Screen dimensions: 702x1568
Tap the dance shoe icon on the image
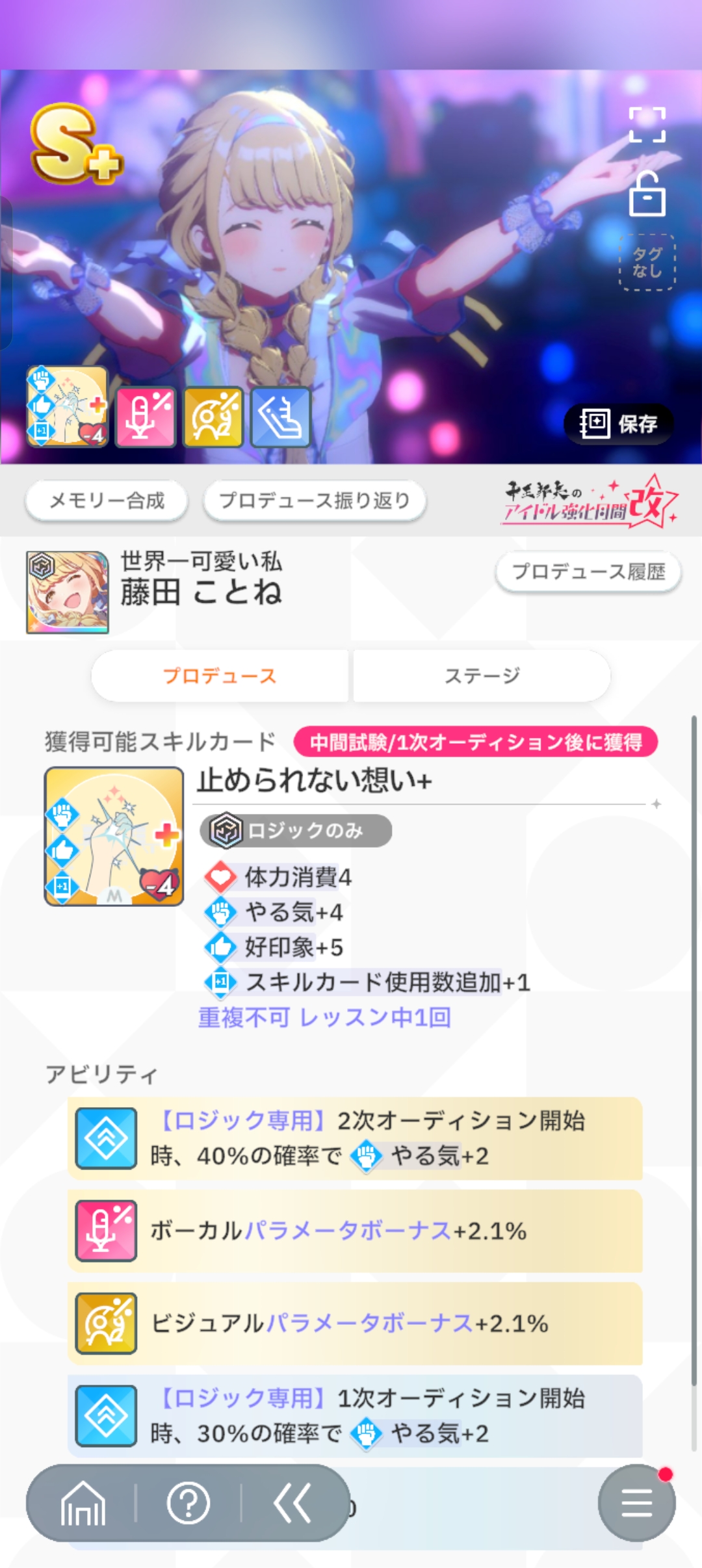280,417
